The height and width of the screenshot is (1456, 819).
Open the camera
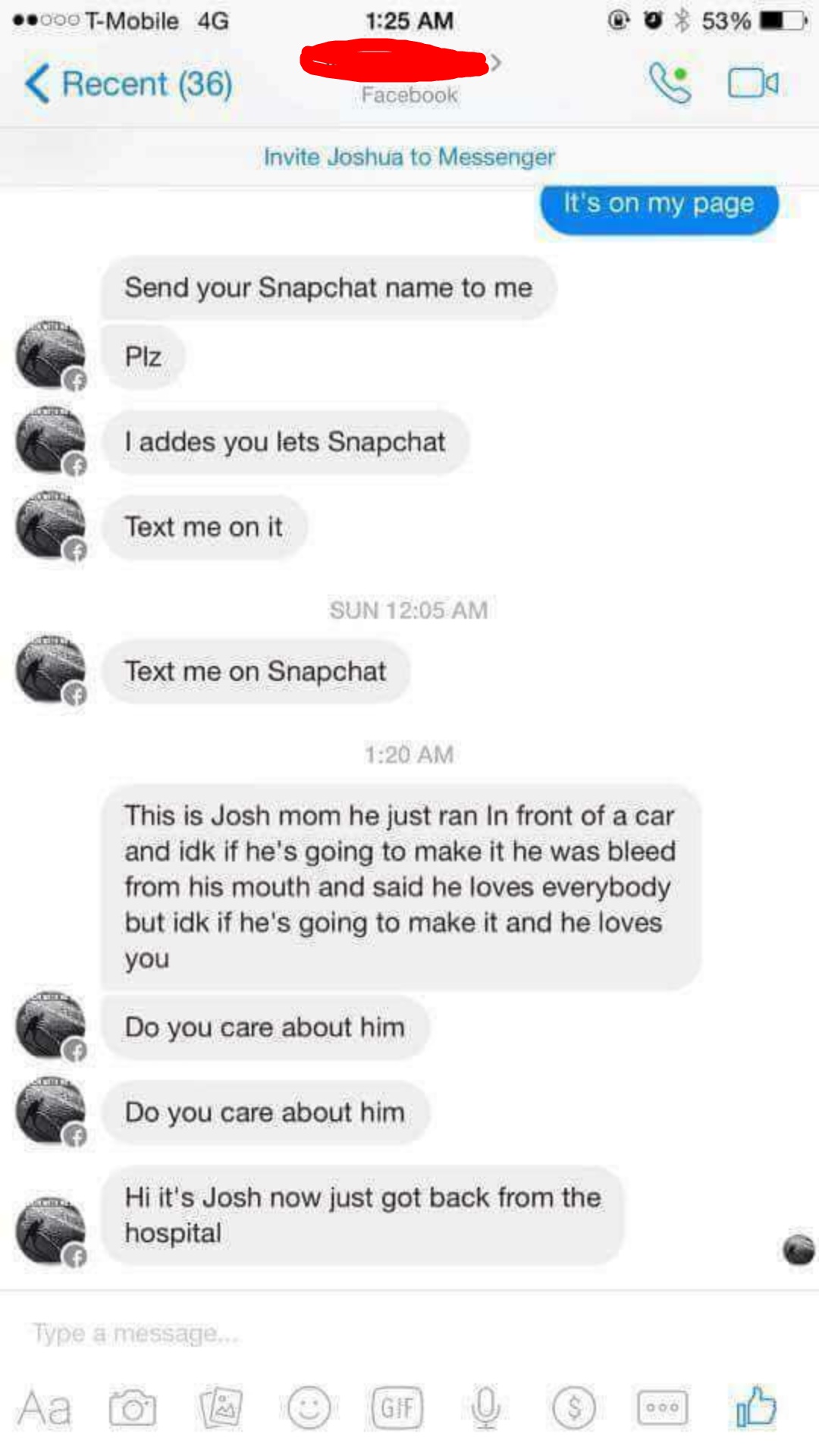click(133, 1408)
